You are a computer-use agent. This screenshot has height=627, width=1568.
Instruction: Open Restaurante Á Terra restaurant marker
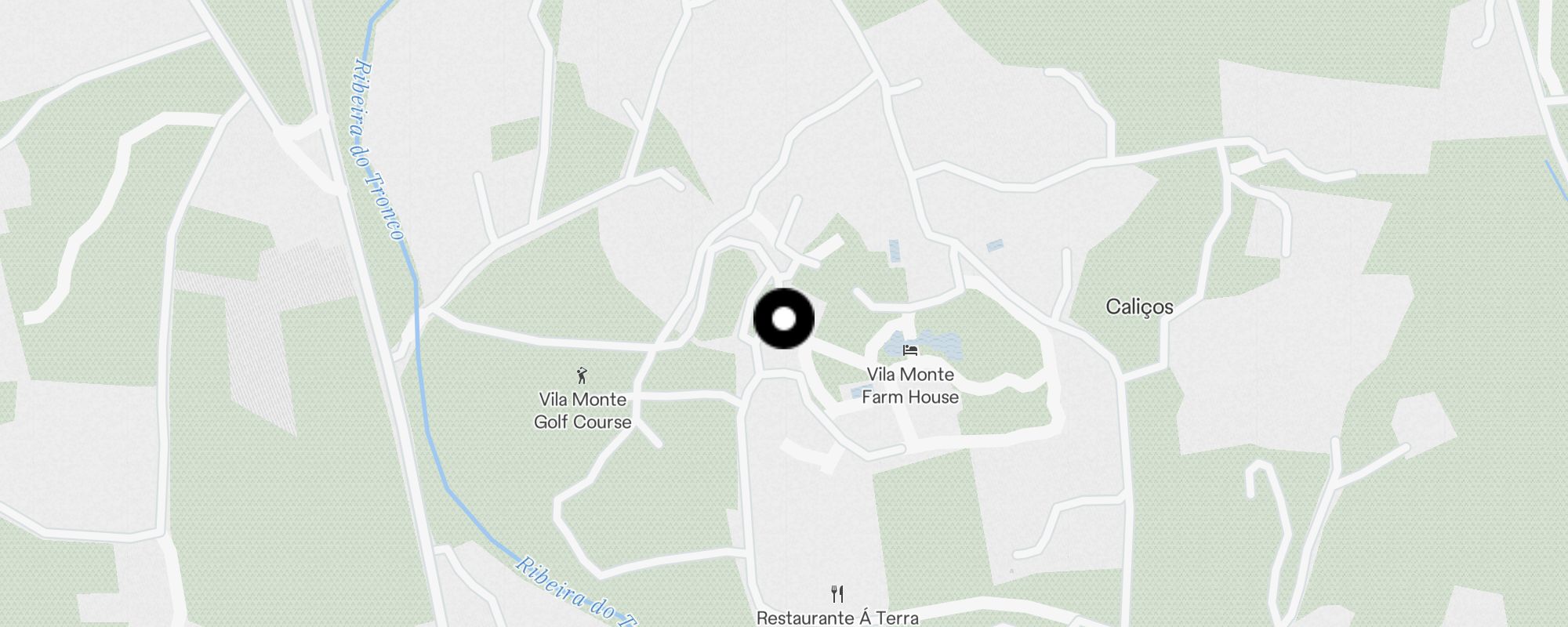[837, 593]
